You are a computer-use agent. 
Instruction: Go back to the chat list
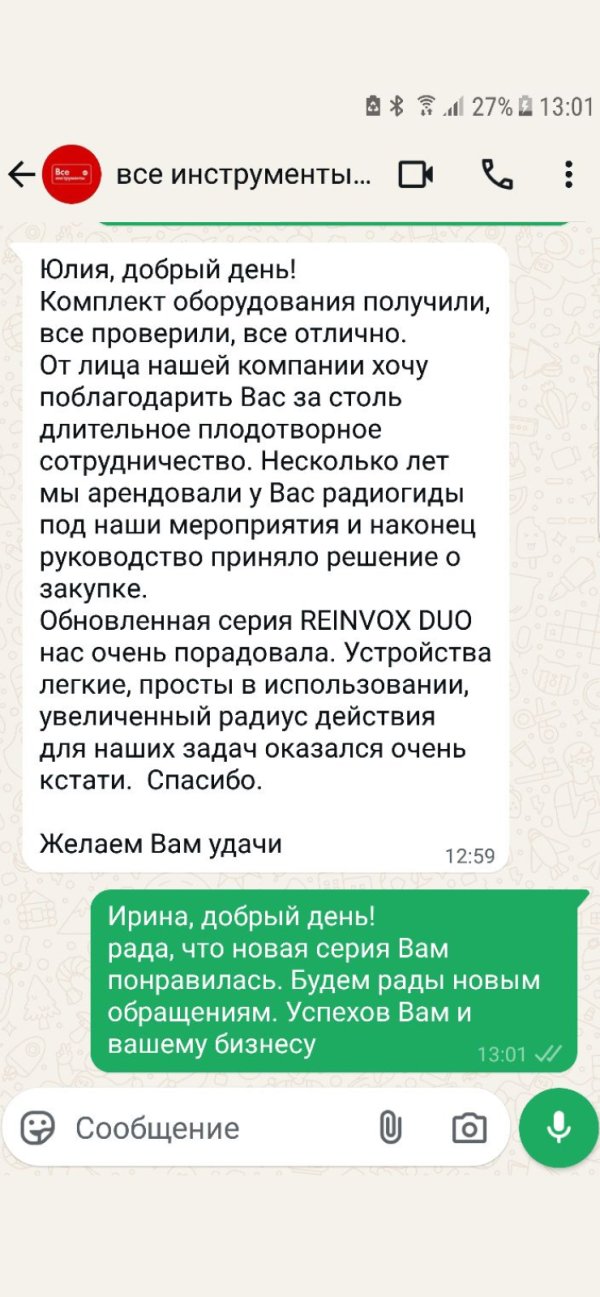(x=21, y=175)
